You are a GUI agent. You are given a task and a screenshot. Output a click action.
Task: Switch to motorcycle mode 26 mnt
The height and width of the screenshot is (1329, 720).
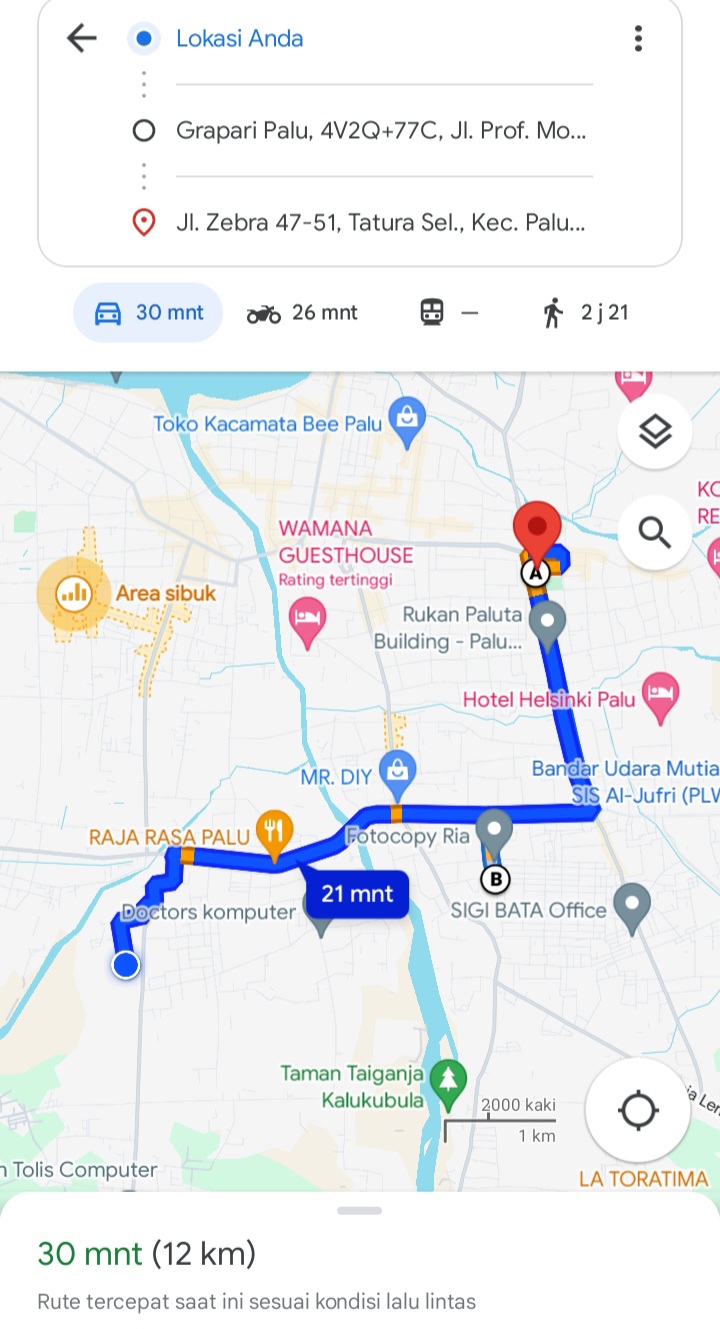pyautogui.click(x=302, y=313)
